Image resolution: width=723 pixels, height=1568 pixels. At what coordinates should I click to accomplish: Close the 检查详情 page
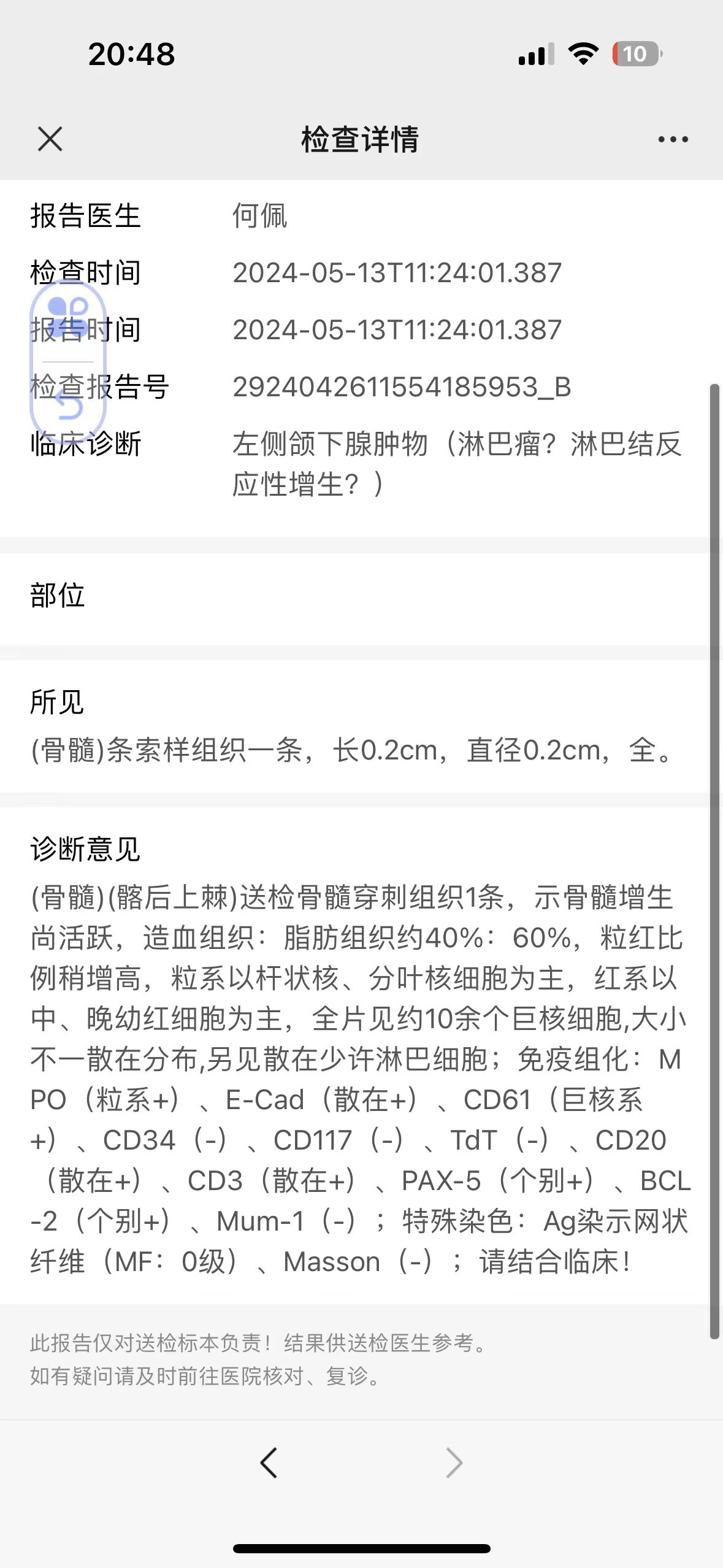(50, 139)
